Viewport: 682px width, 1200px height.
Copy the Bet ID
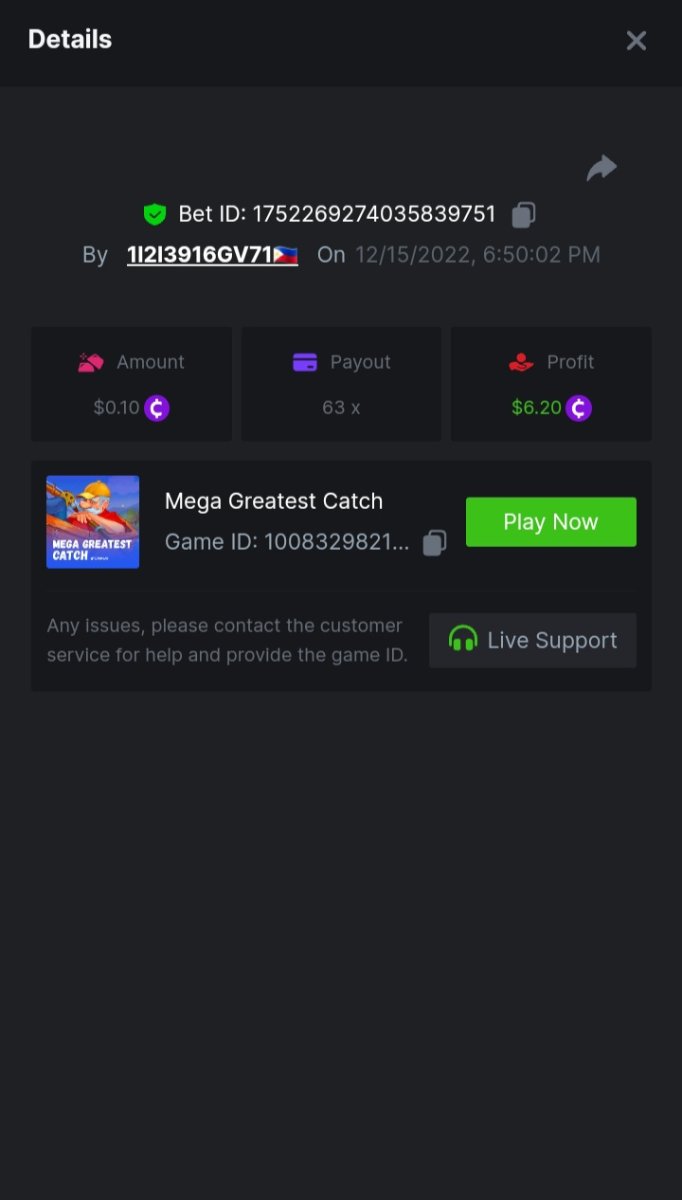coord(524,214)
